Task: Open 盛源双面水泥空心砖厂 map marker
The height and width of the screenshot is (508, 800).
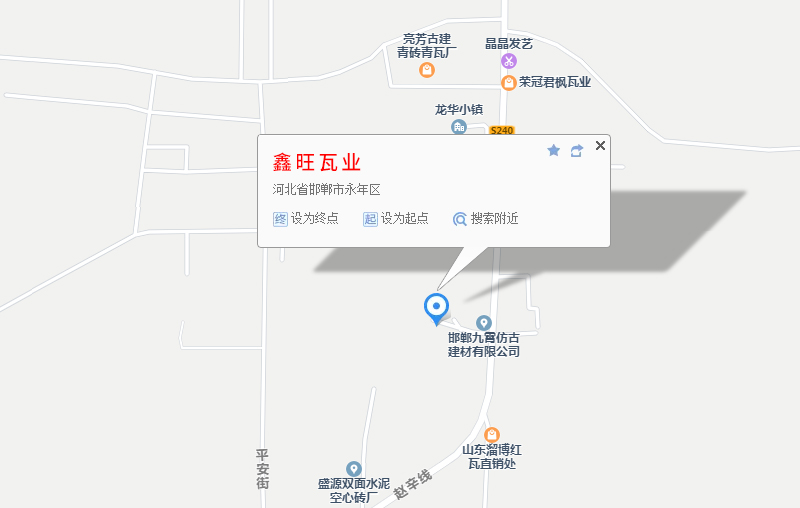Action: [x=353, y=469]
